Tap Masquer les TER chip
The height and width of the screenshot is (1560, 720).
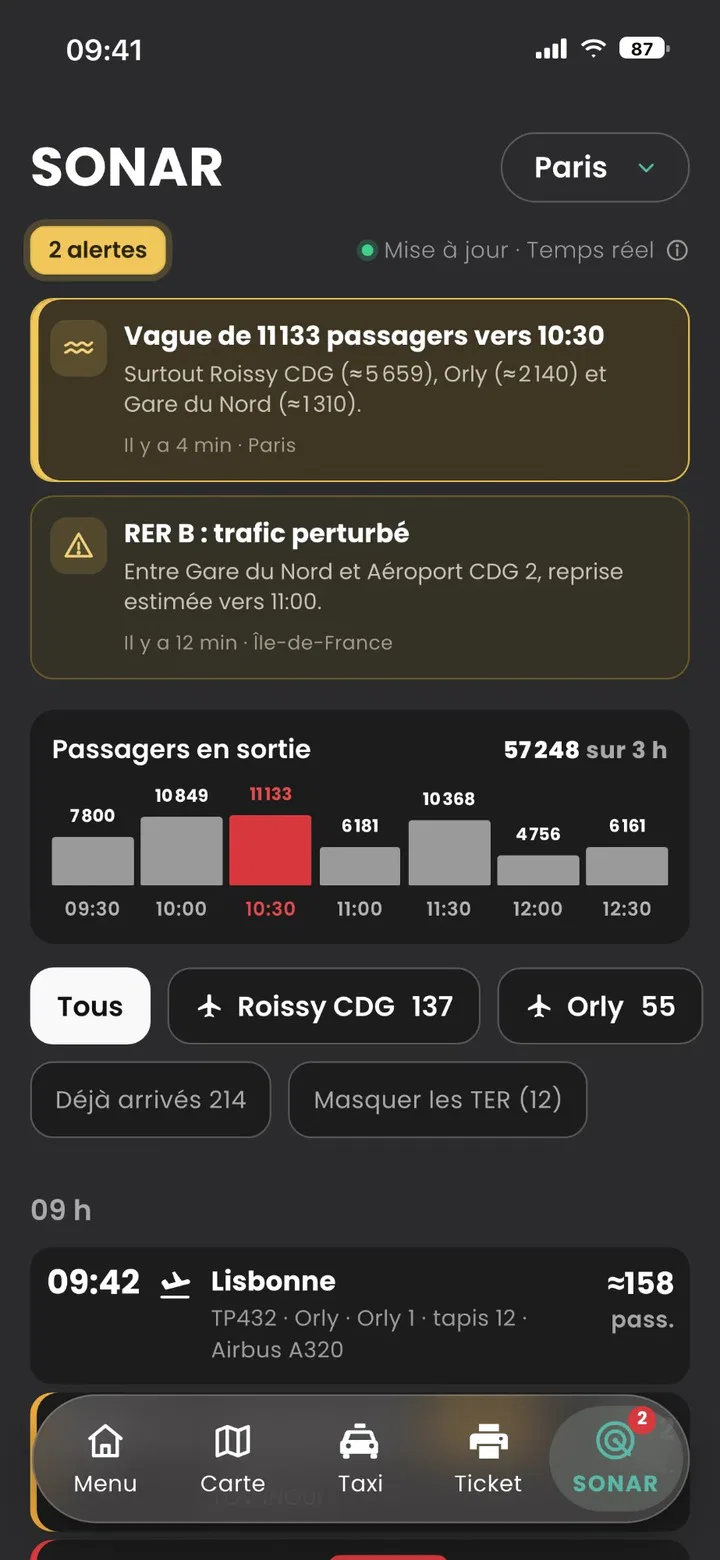click(x=438, y=1100)
